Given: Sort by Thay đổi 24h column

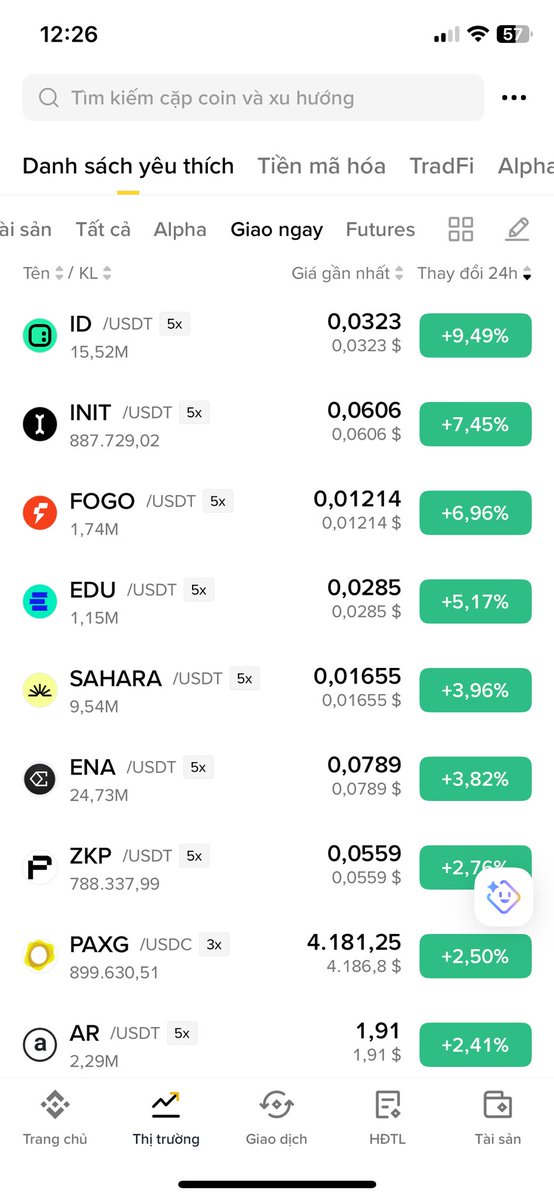Looking at the screenshot, I should tap(475, 273).
